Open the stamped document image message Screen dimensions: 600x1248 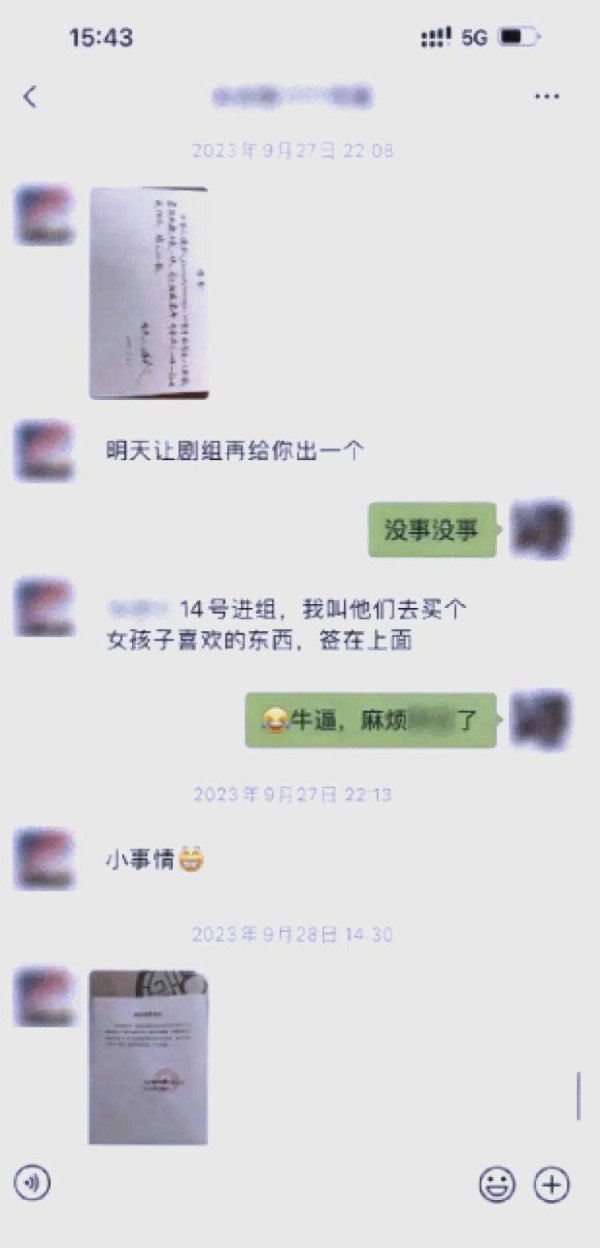149,1057
